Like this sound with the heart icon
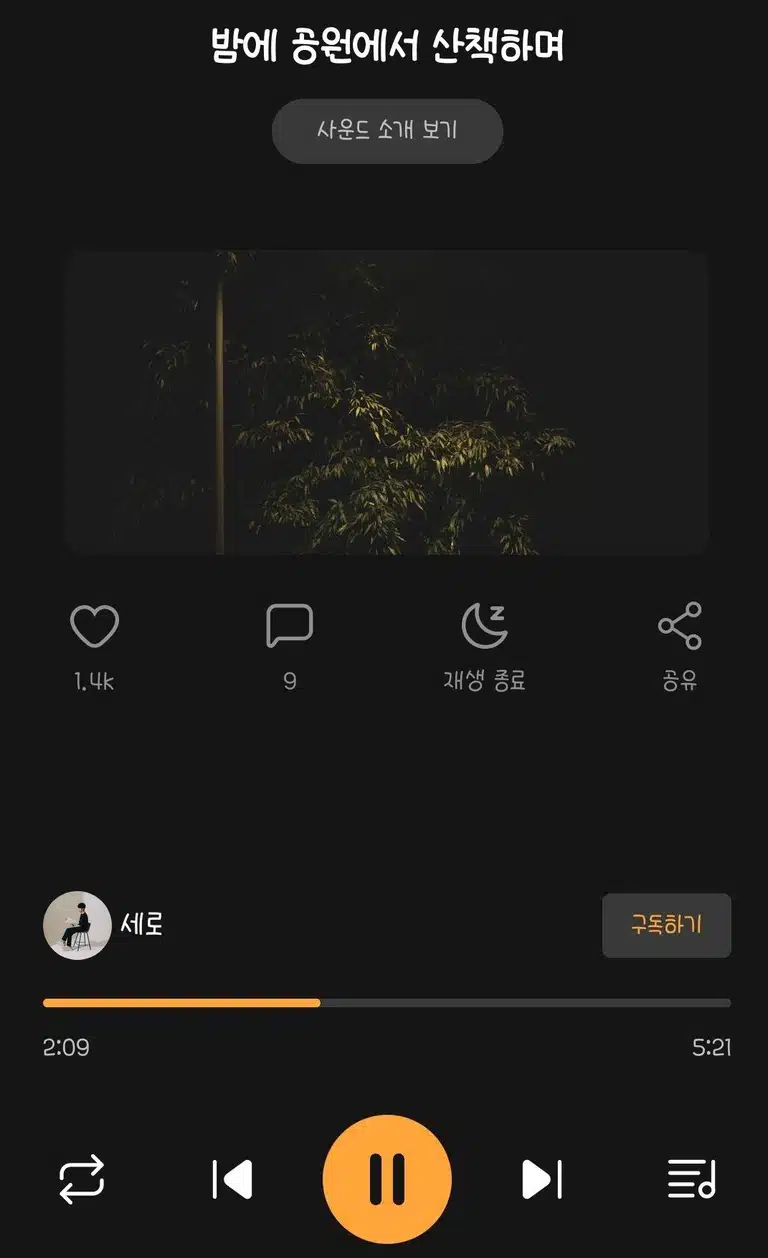768x1258 pixels. (95, 627)
